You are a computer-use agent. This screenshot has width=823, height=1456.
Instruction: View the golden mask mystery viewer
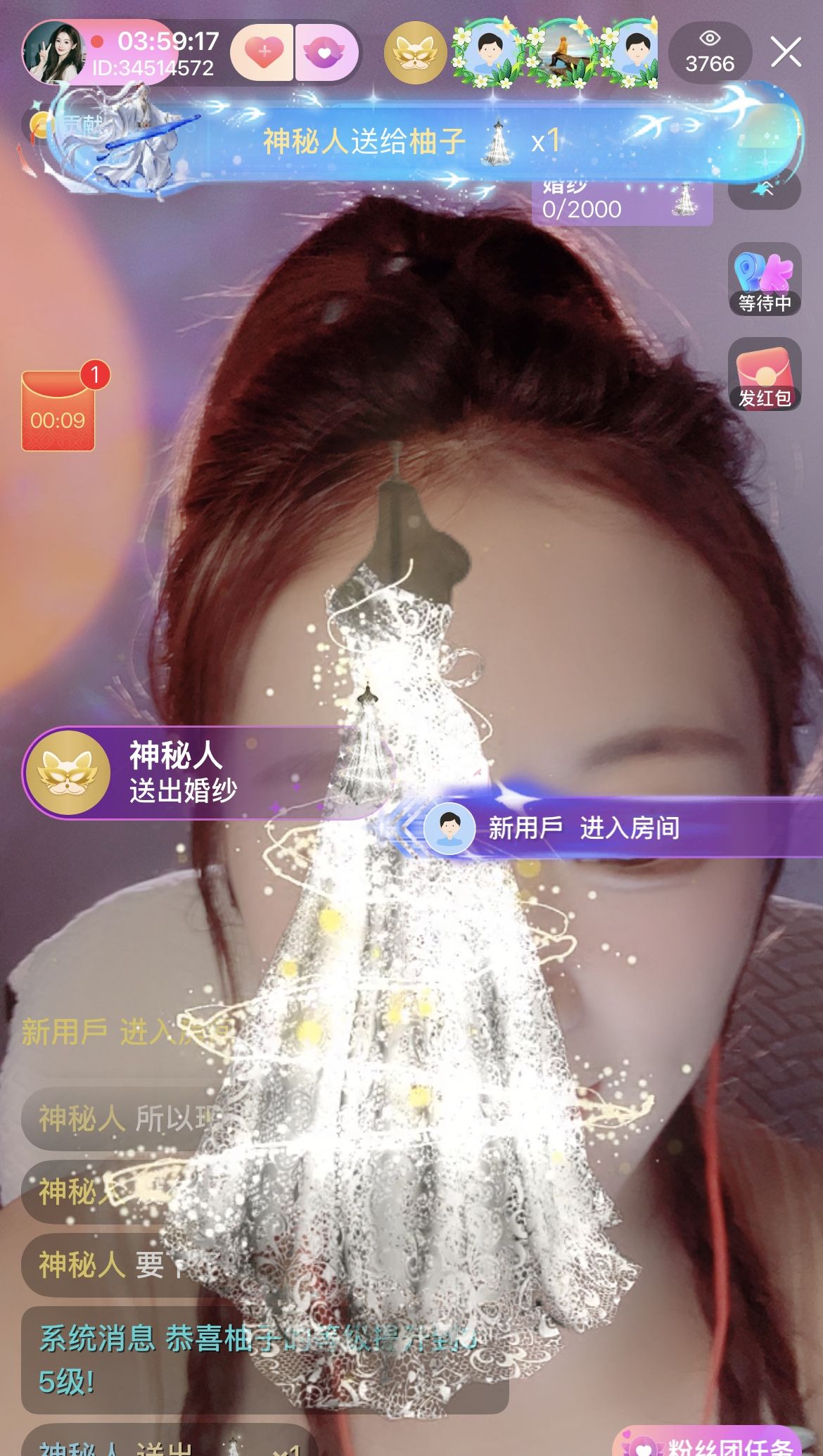(x=415, y=53)
